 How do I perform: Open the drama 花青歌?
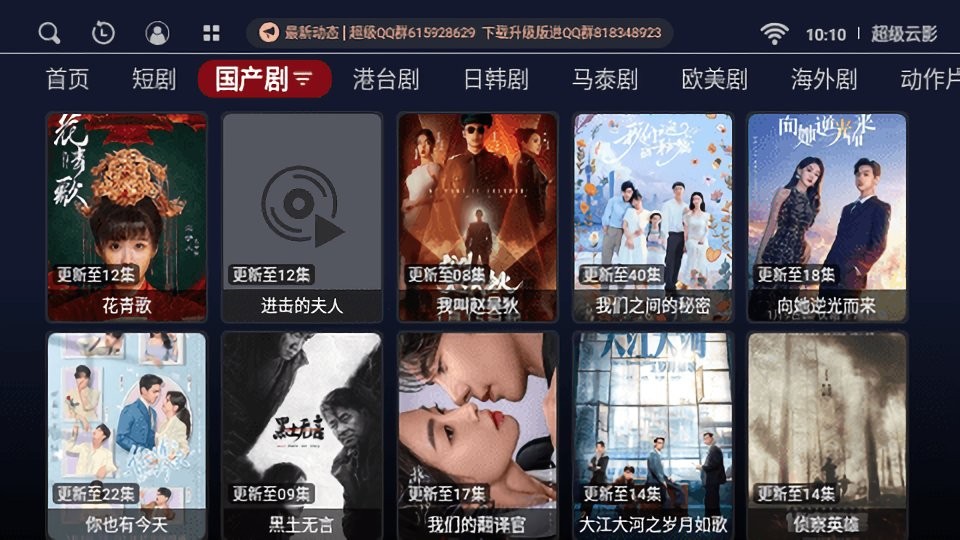(127, 216)
